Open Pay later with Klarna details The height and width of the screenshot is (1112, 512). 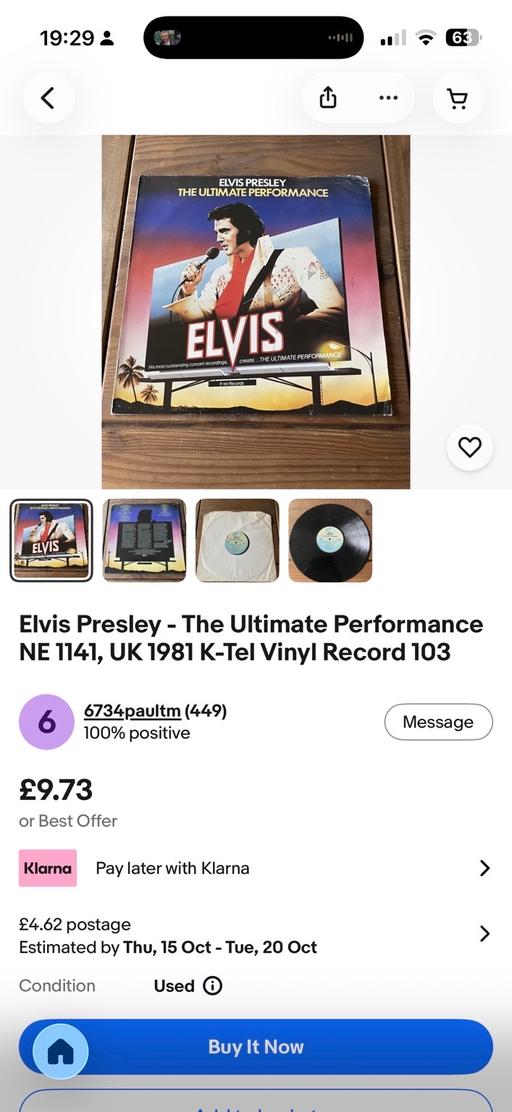[x=255, y=868]
